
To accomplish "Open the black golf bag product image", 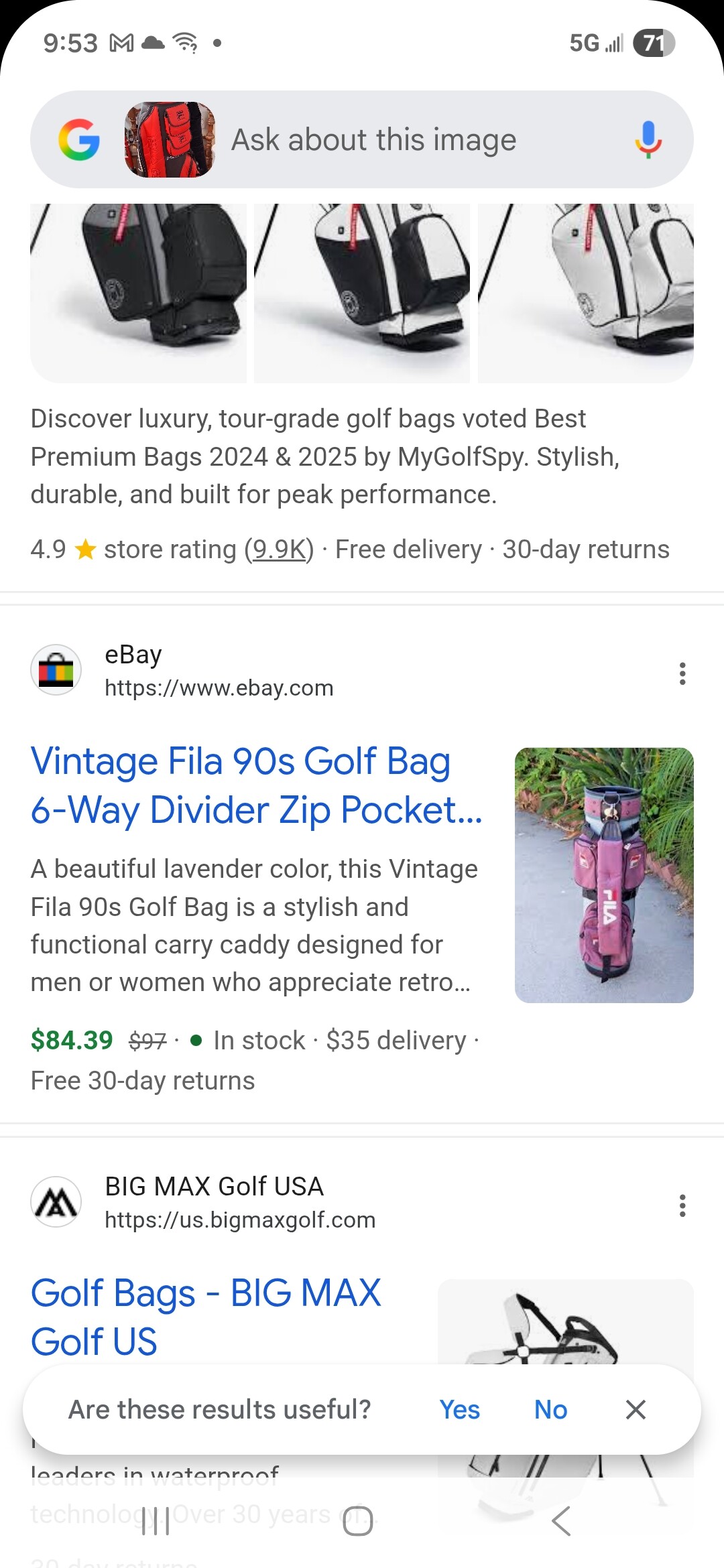I will (x=138, y=291).
